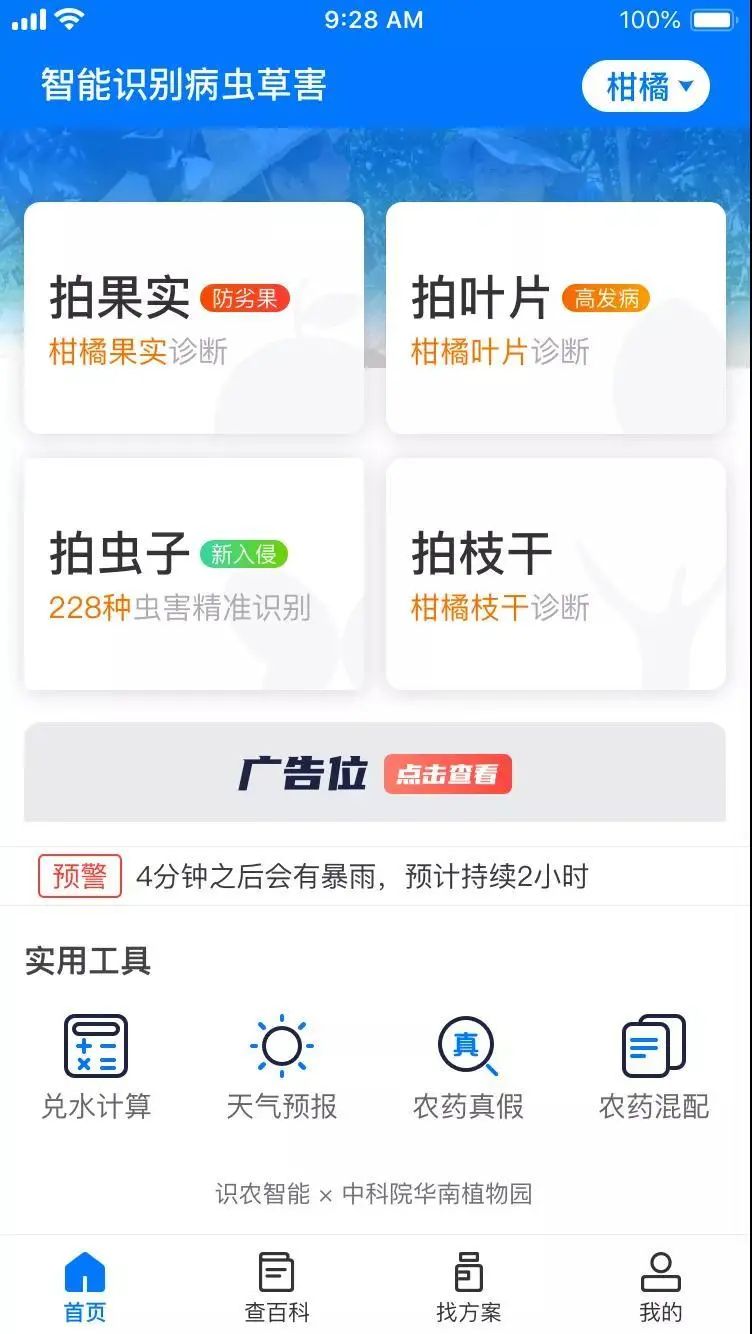This screenshot has width=752, height=1334.
Task: Open the 农药混配 pesticide mixing tool
Action: [x=654, y=1066]
